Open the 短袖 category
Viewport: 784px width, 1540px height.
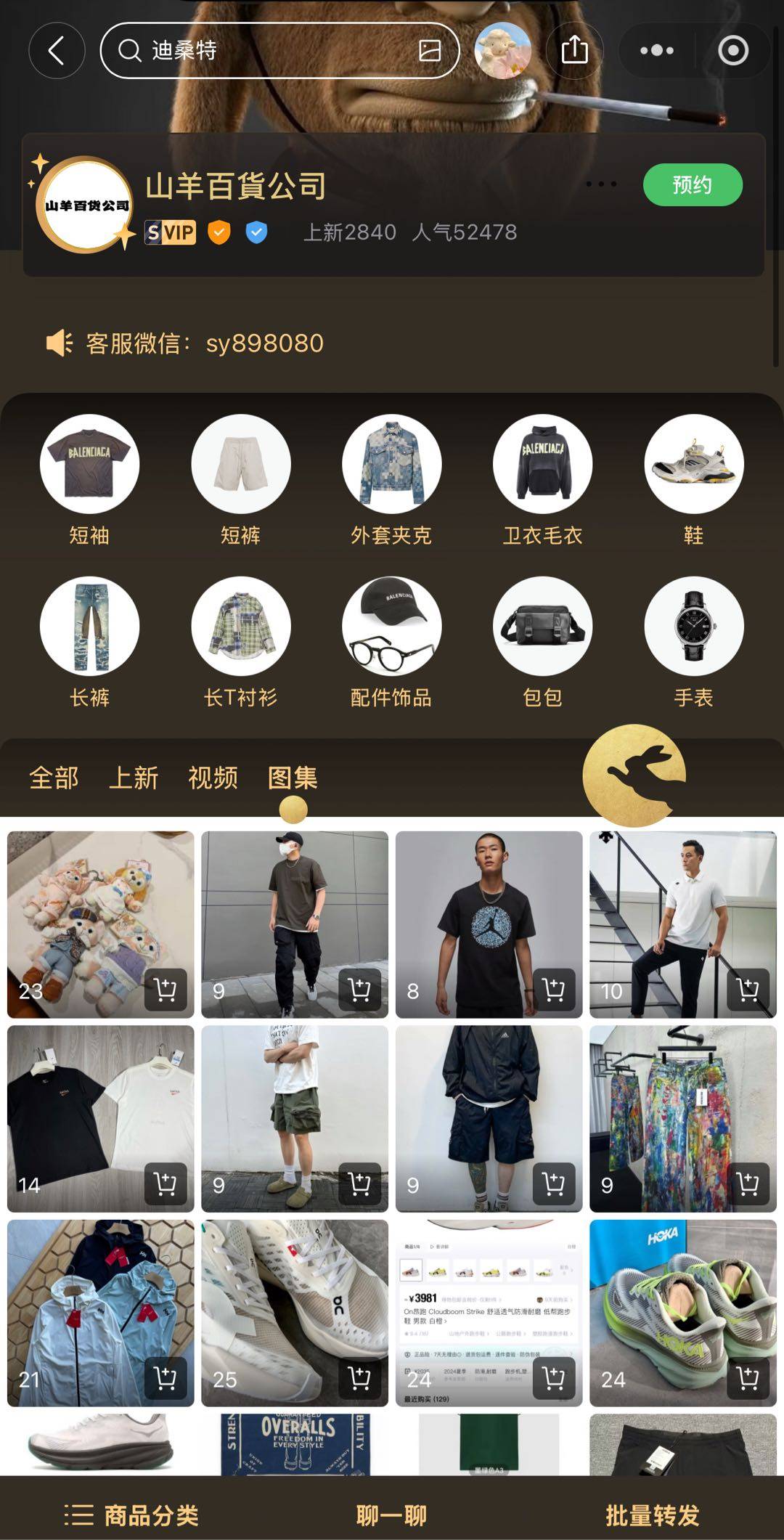tap(89, 479)
